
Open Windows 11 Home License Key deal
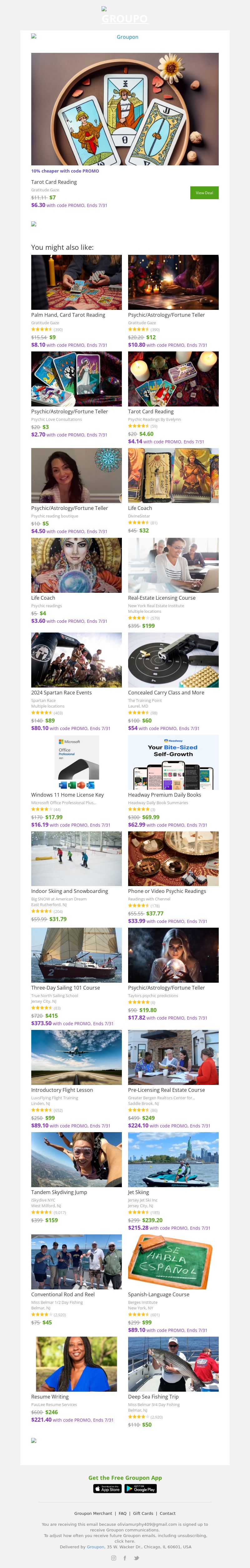coord(67,795)
